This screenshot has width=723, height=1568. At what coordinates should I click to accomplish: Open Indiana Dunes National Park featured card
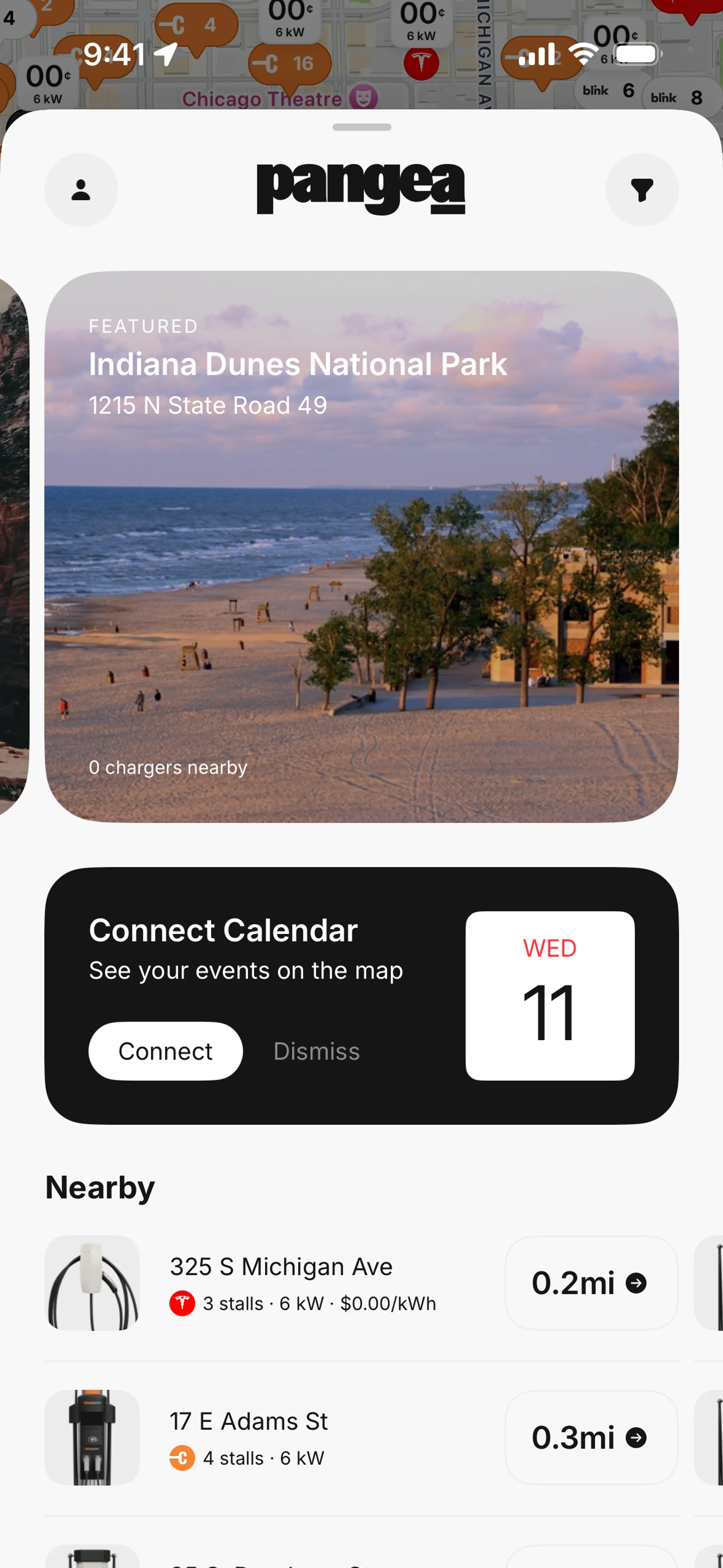click(361, 547)
